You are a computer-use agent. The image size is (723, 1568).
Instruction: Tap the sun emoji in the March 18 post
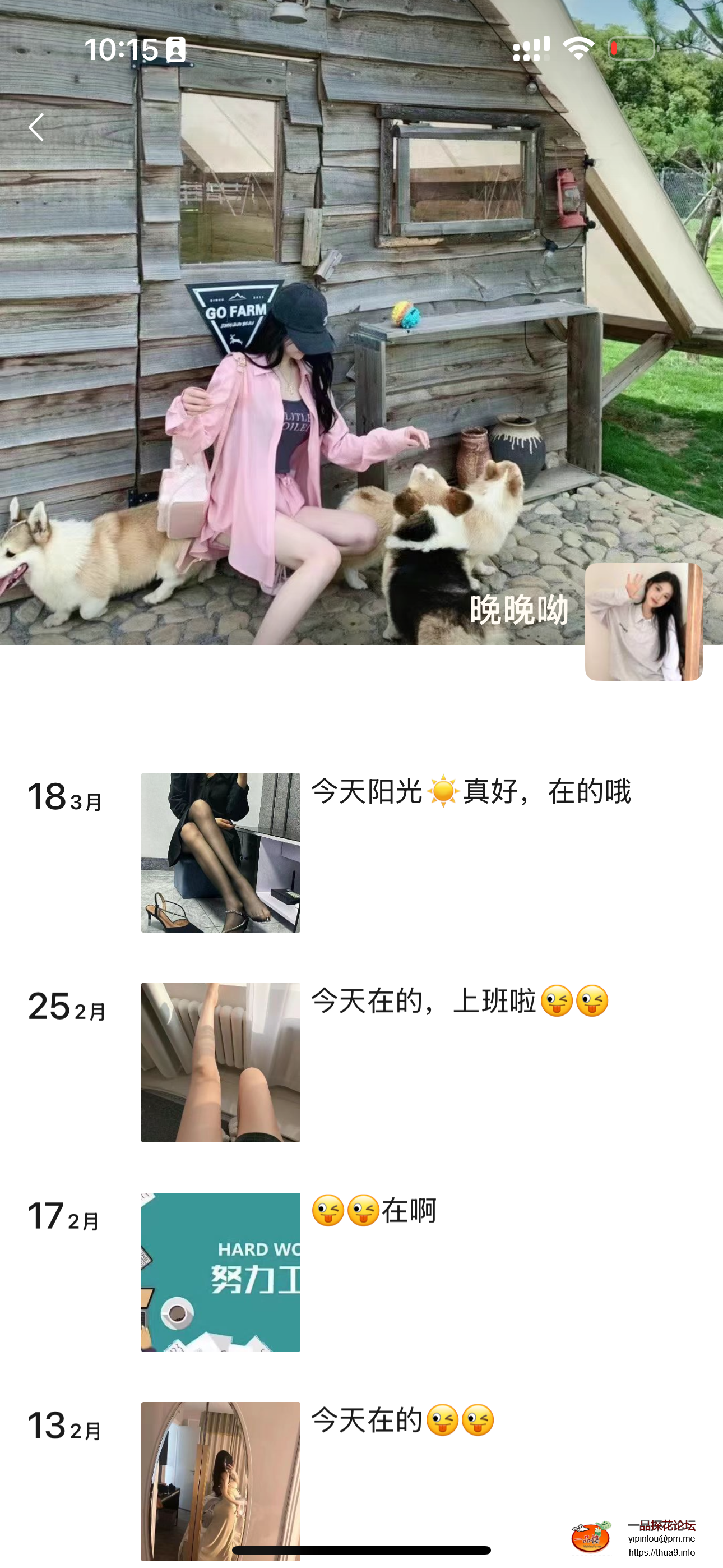[444, 790]
